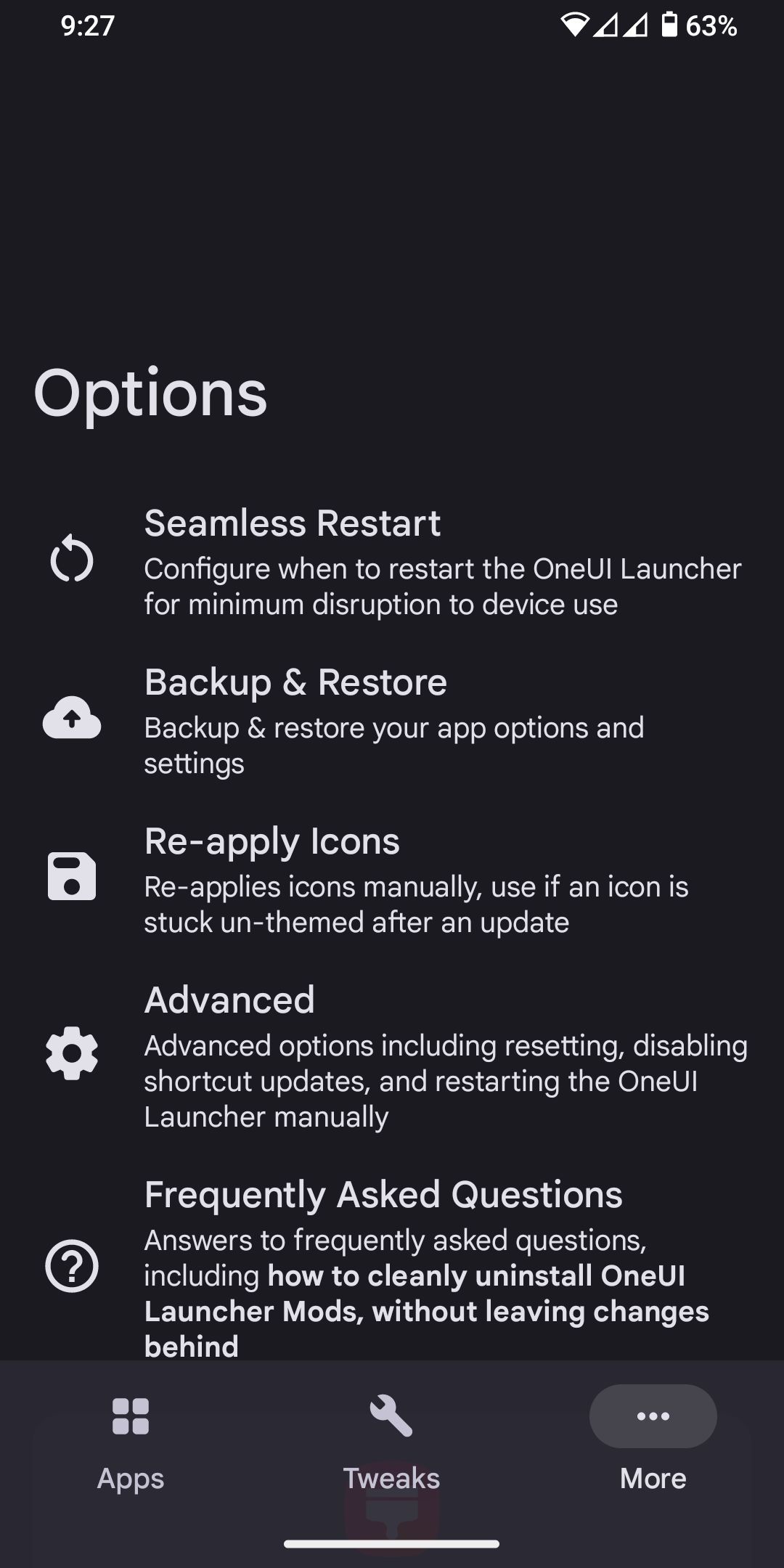The height and width of the screenshot is (1568, 784).
Task: Open Seamless Restart settings
Action: point(392,562)
